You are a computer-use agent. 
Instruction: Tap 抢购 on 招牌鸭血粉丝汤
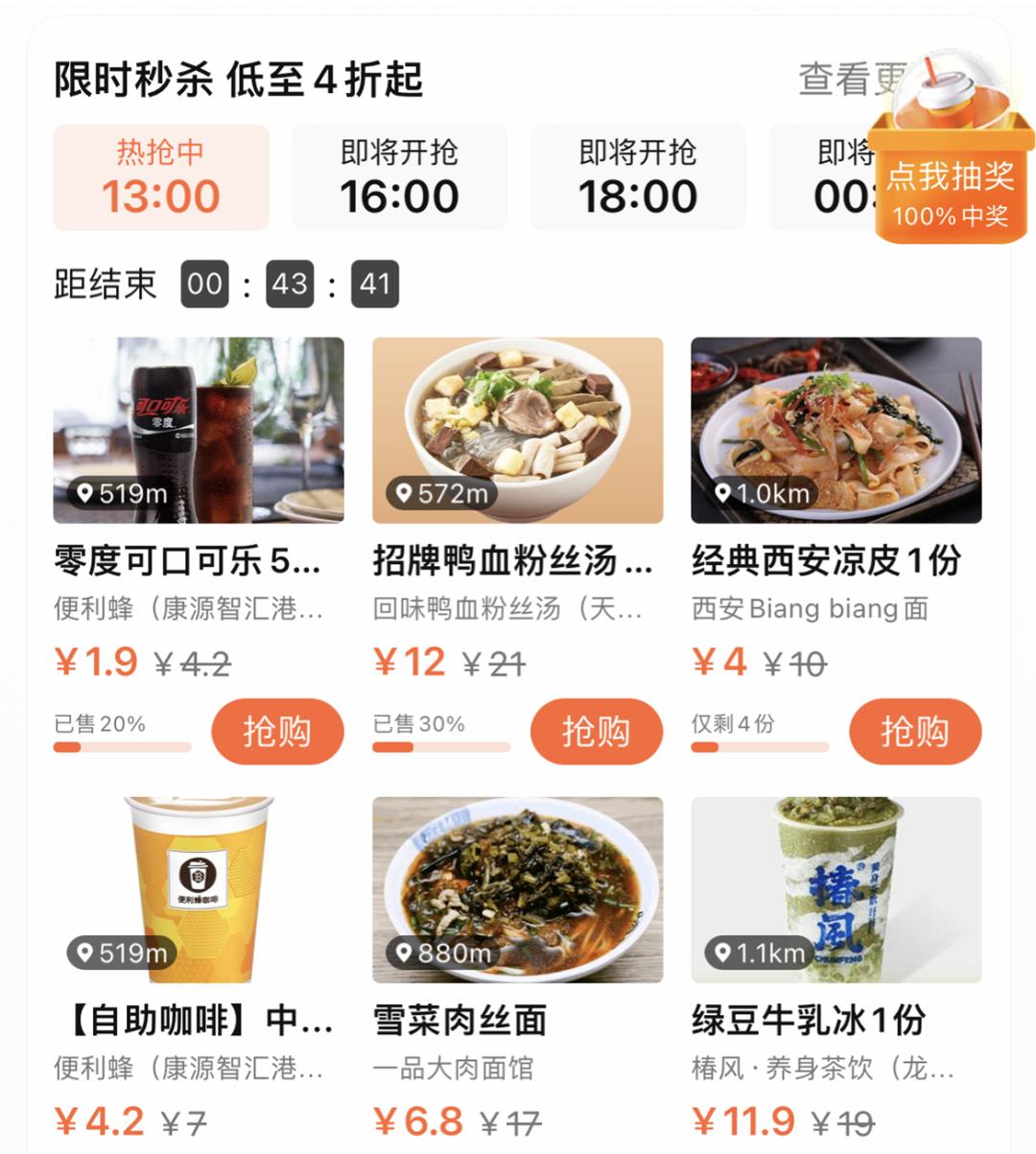[x=597, y=731]
